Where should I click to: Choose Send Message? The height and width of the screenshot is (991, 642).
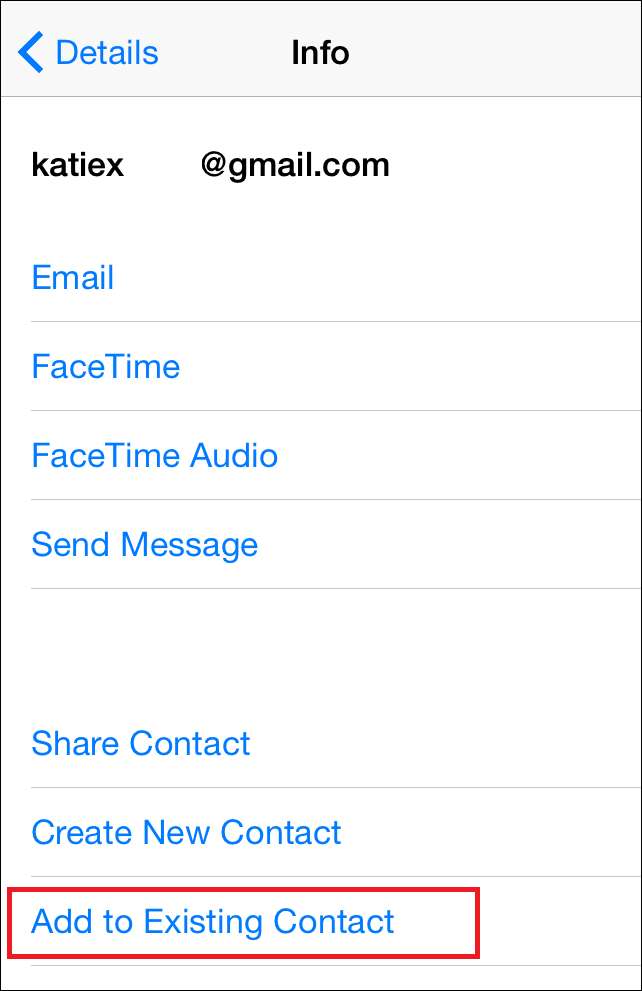pyautogui.click(x=145, y=545)
